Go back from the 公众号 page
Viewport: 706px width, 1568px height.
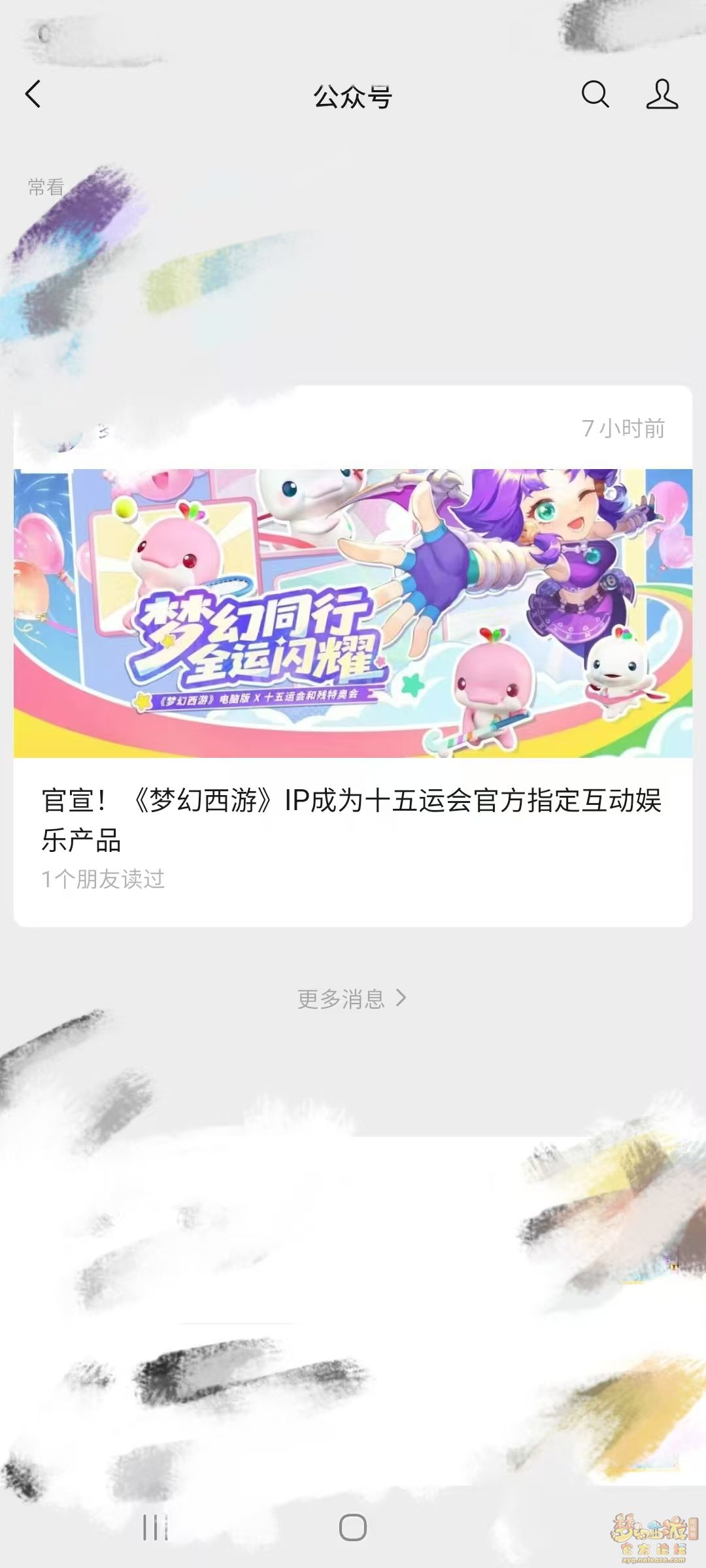click(33, 94)
